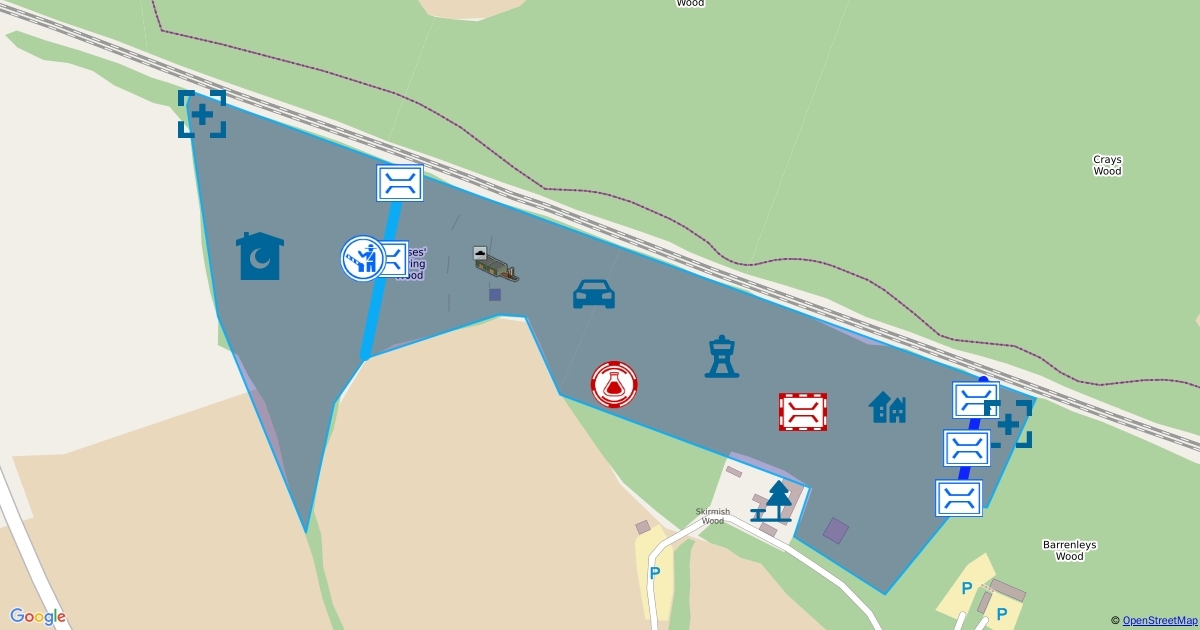1200x630 pixels.
Task: Tap the red bordered bridge marker
Action: tap(803, 411)
